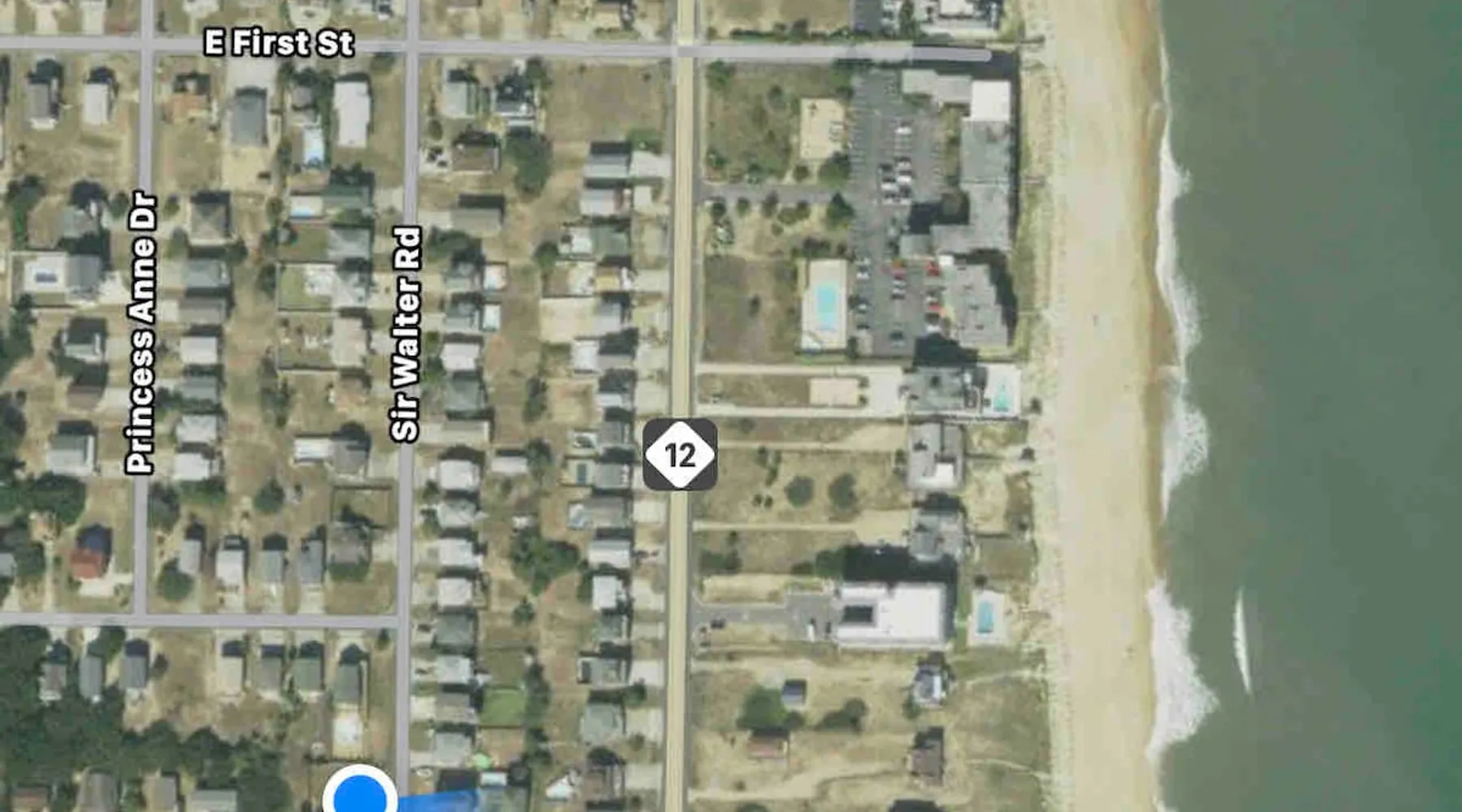The image size is (1462, 812).
Task: Tap the blue current location dot
Action: tap(360, 793)
